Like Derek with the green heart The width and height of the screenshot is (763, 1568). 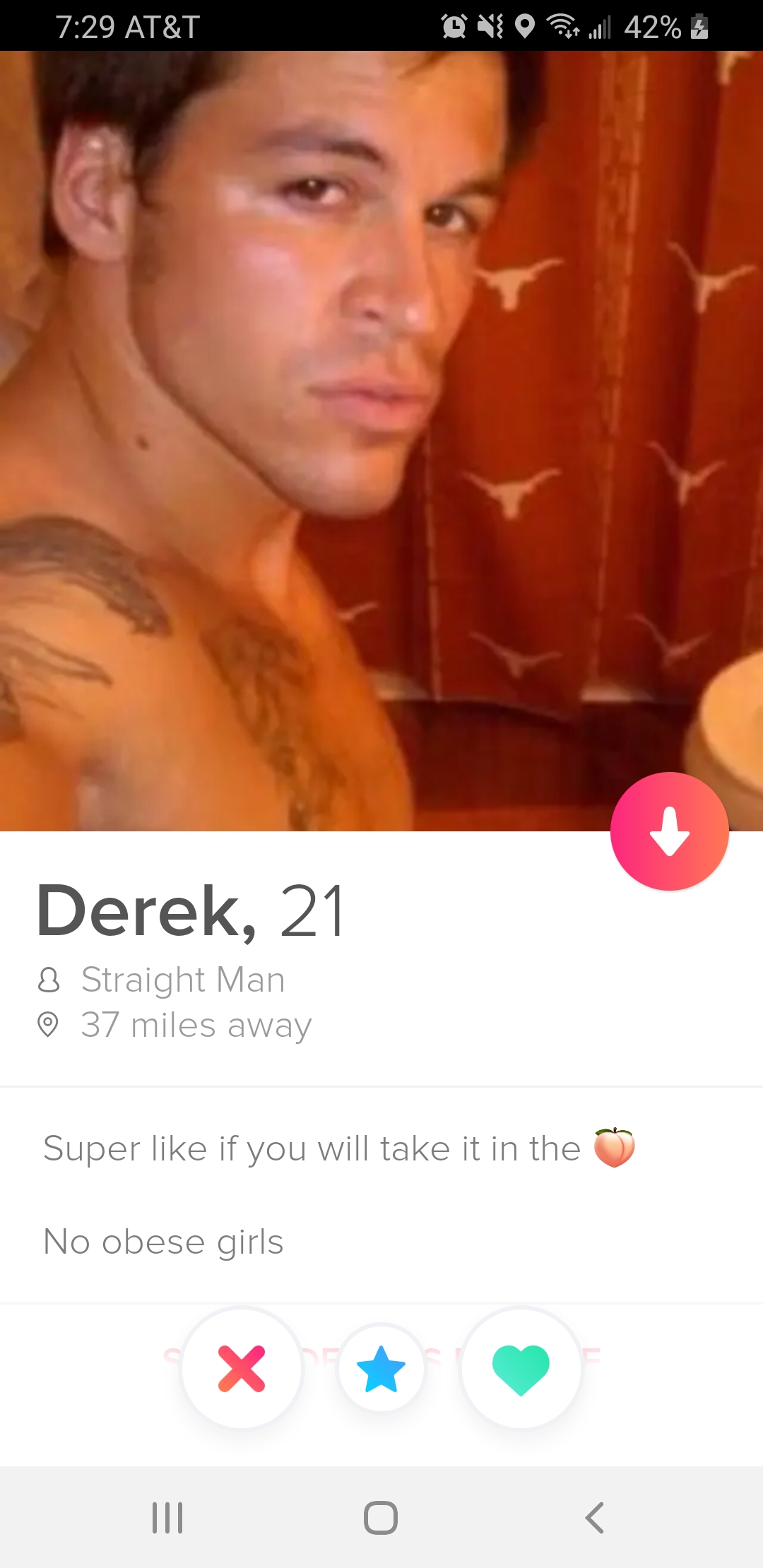pyautogui.click(x=521, y=1368)
